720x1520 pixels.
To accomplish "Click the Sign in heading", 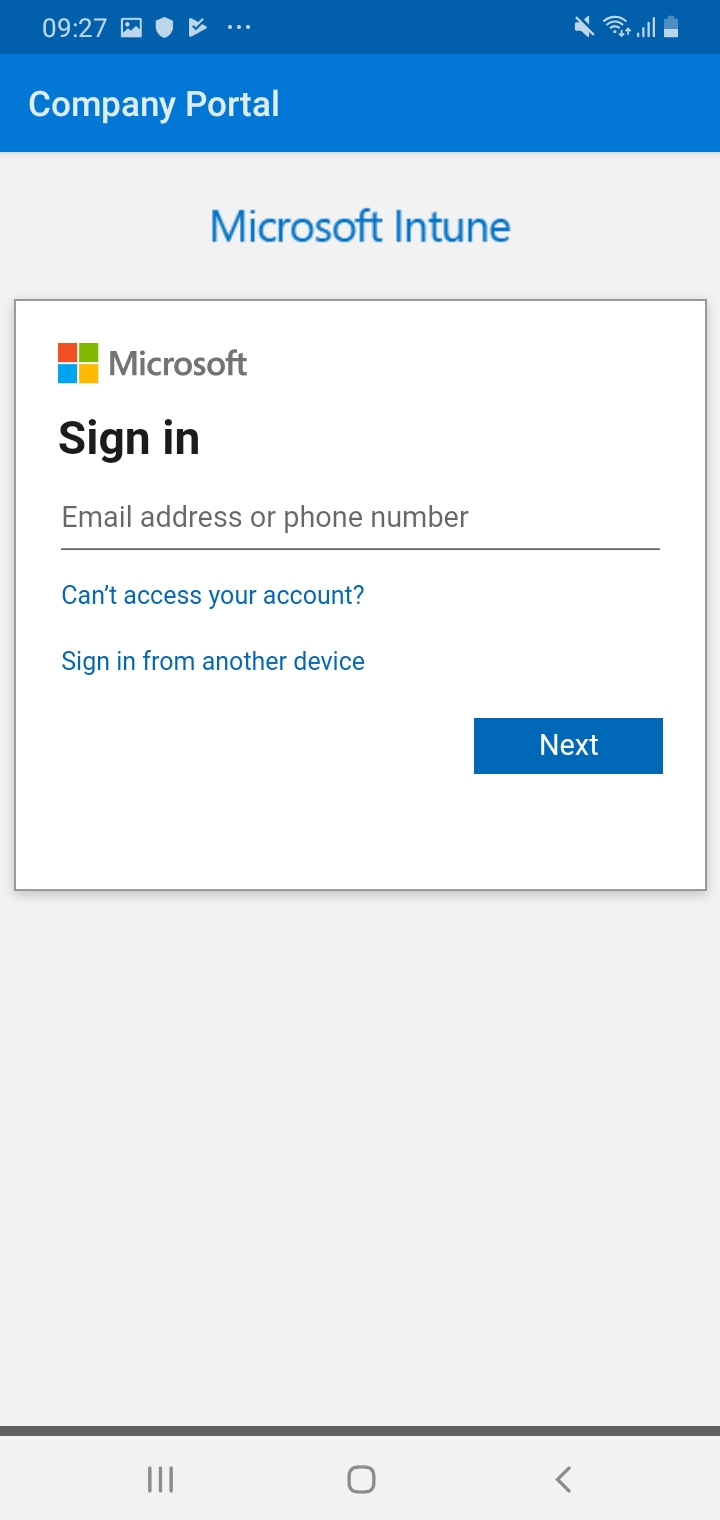I will coord(130,437).
